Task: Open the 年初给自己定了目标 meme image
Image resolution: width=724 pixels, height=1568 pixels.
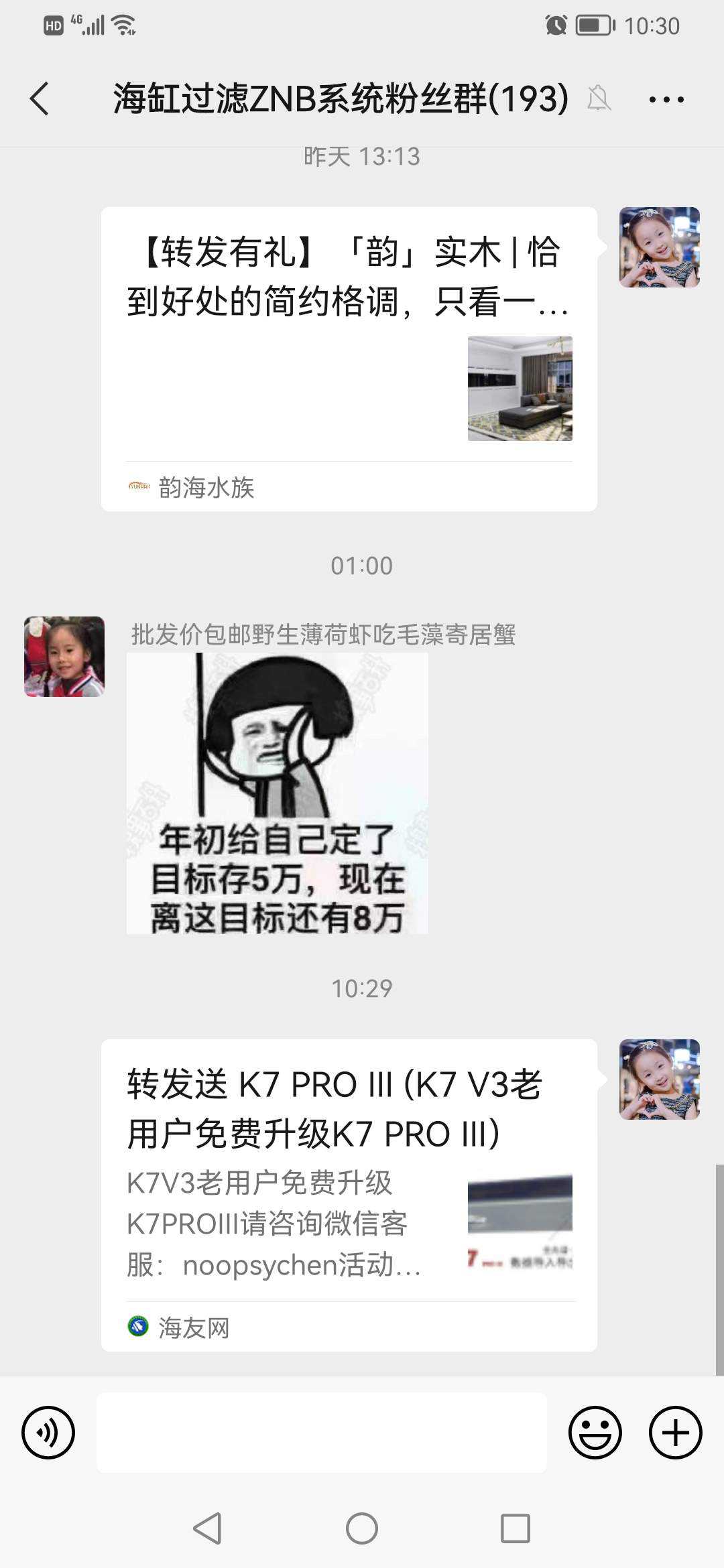Action: point(277,793)
